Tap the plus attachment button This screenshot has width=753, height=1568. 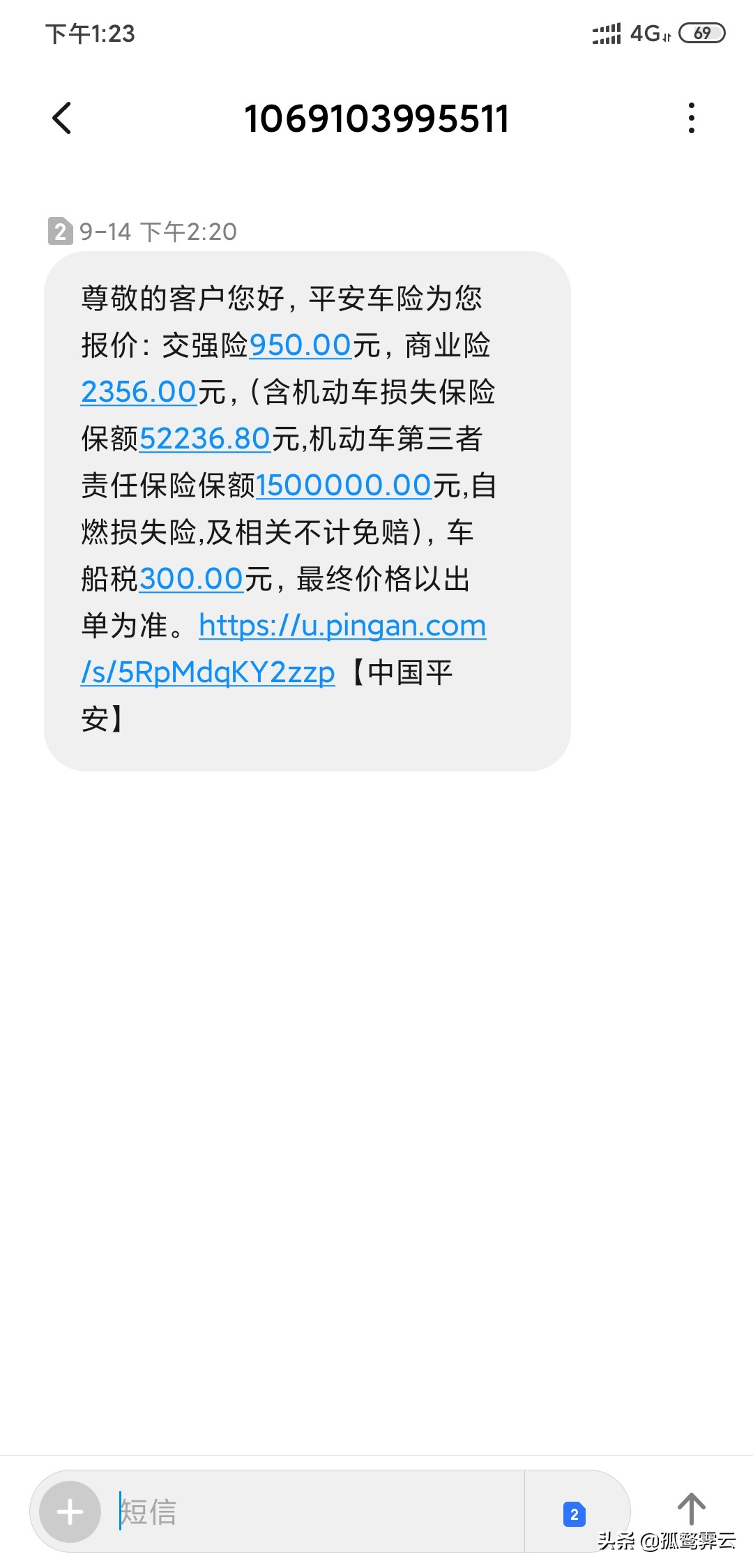[70, 1512]
